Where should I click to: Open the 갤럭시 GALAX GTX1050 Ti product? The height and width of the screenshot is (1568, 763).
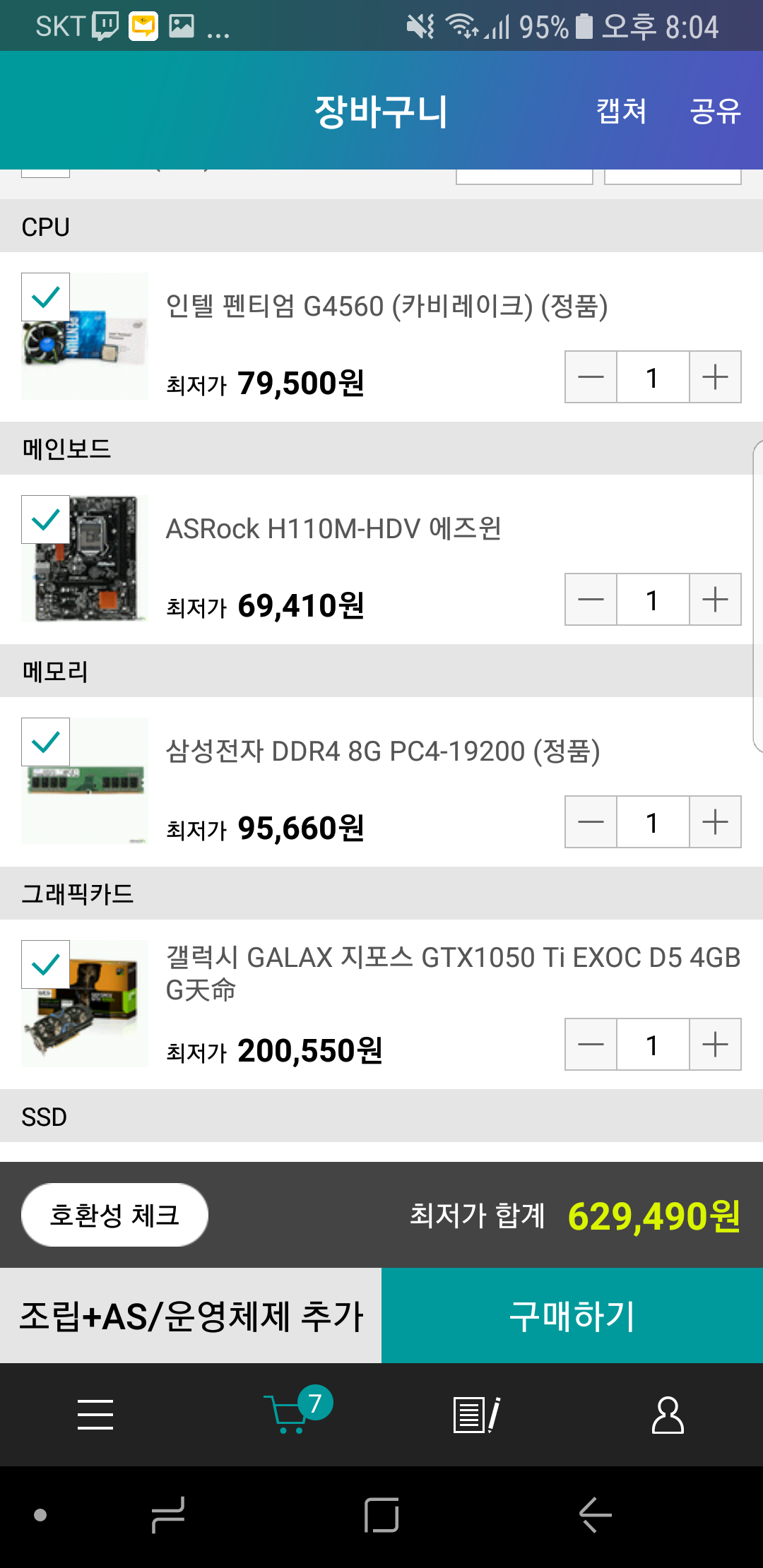pyautogui.click(x=452, y=973)
